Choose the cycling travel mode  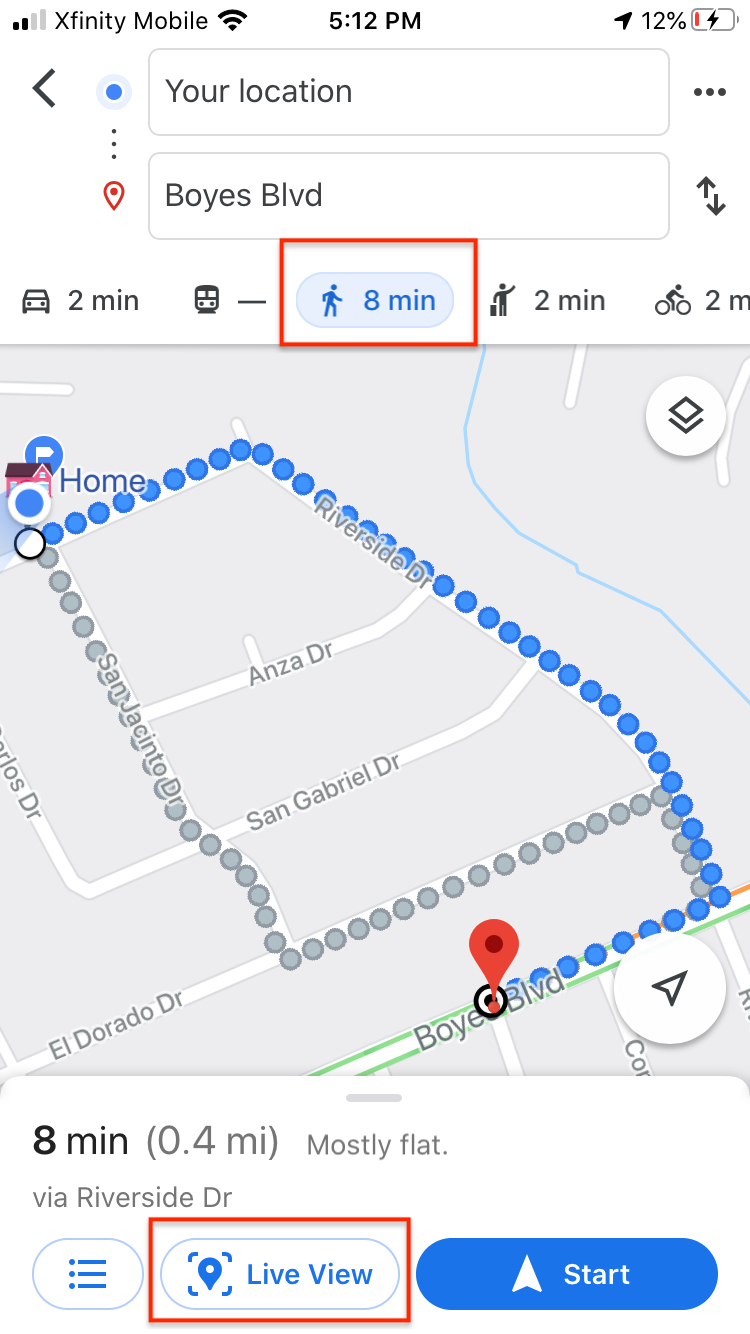tap(702, 300)
